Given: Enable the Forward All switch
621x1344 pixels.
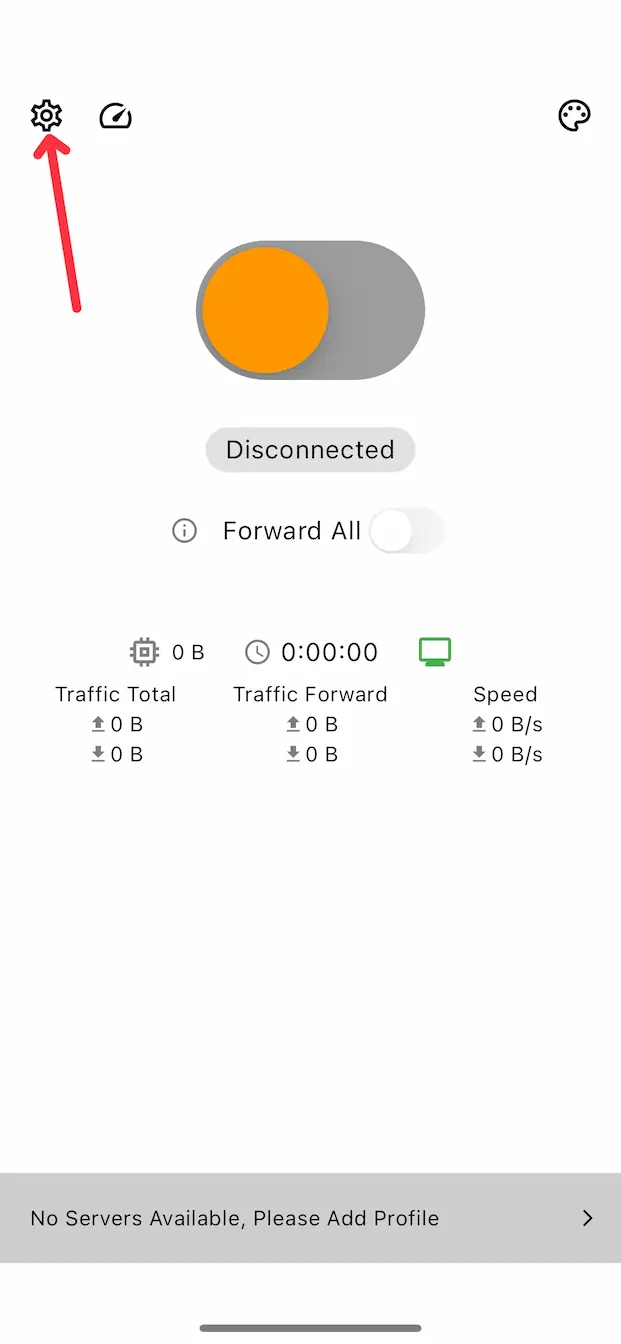Looking at the screenshot, I should coord(406,531).
